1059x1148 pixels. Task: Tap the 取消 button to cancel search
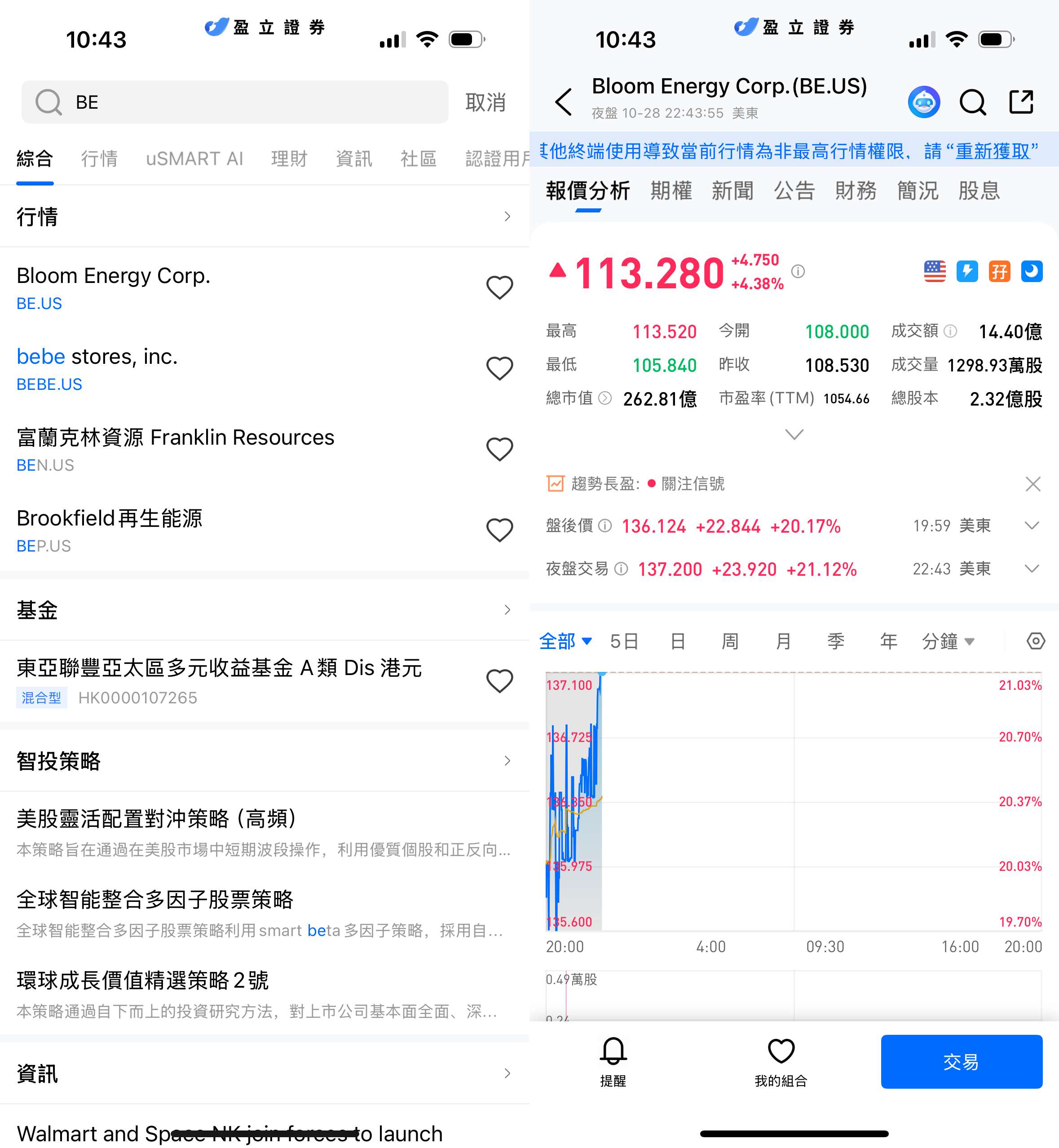point(485,102)
